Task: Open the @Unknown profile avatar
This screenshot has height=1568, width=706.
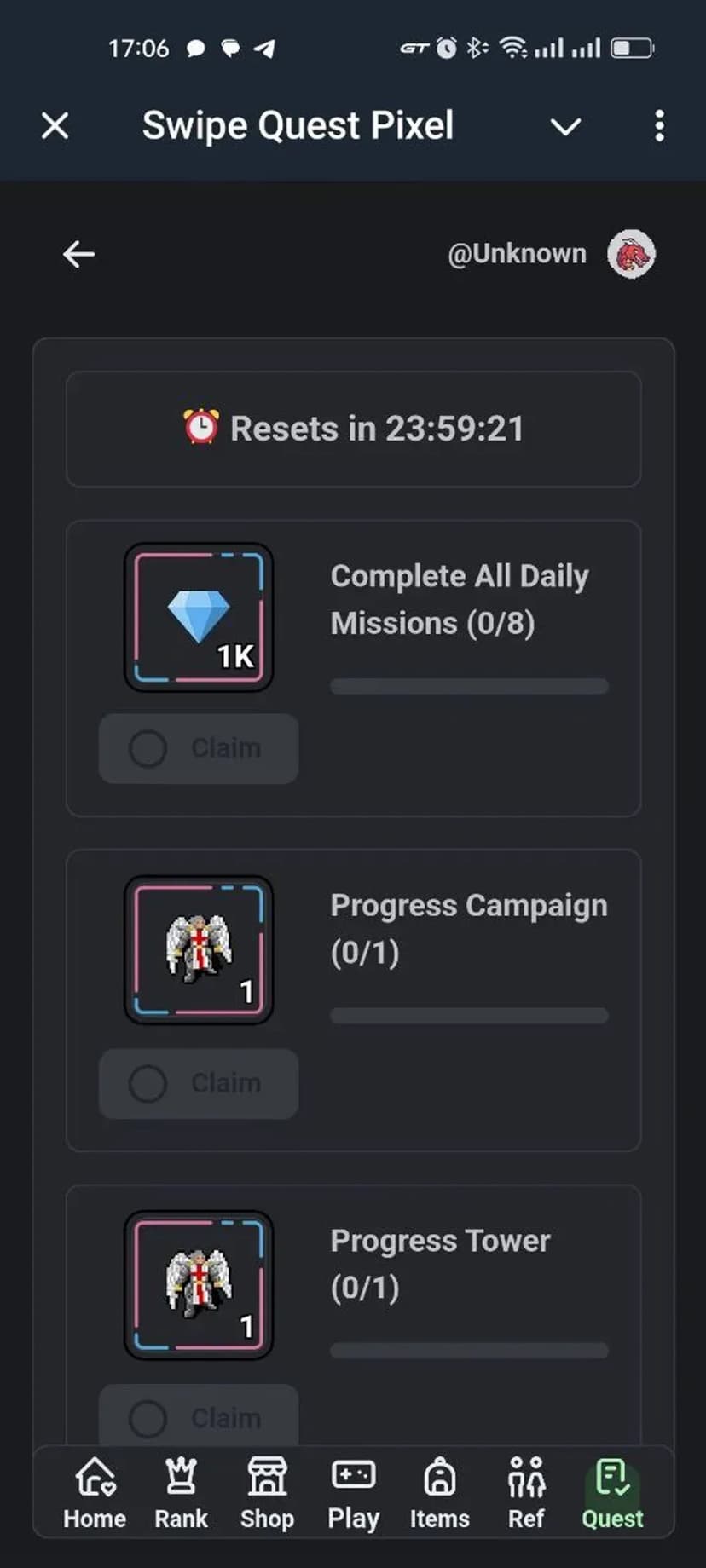Action: (x=631, y=254)
